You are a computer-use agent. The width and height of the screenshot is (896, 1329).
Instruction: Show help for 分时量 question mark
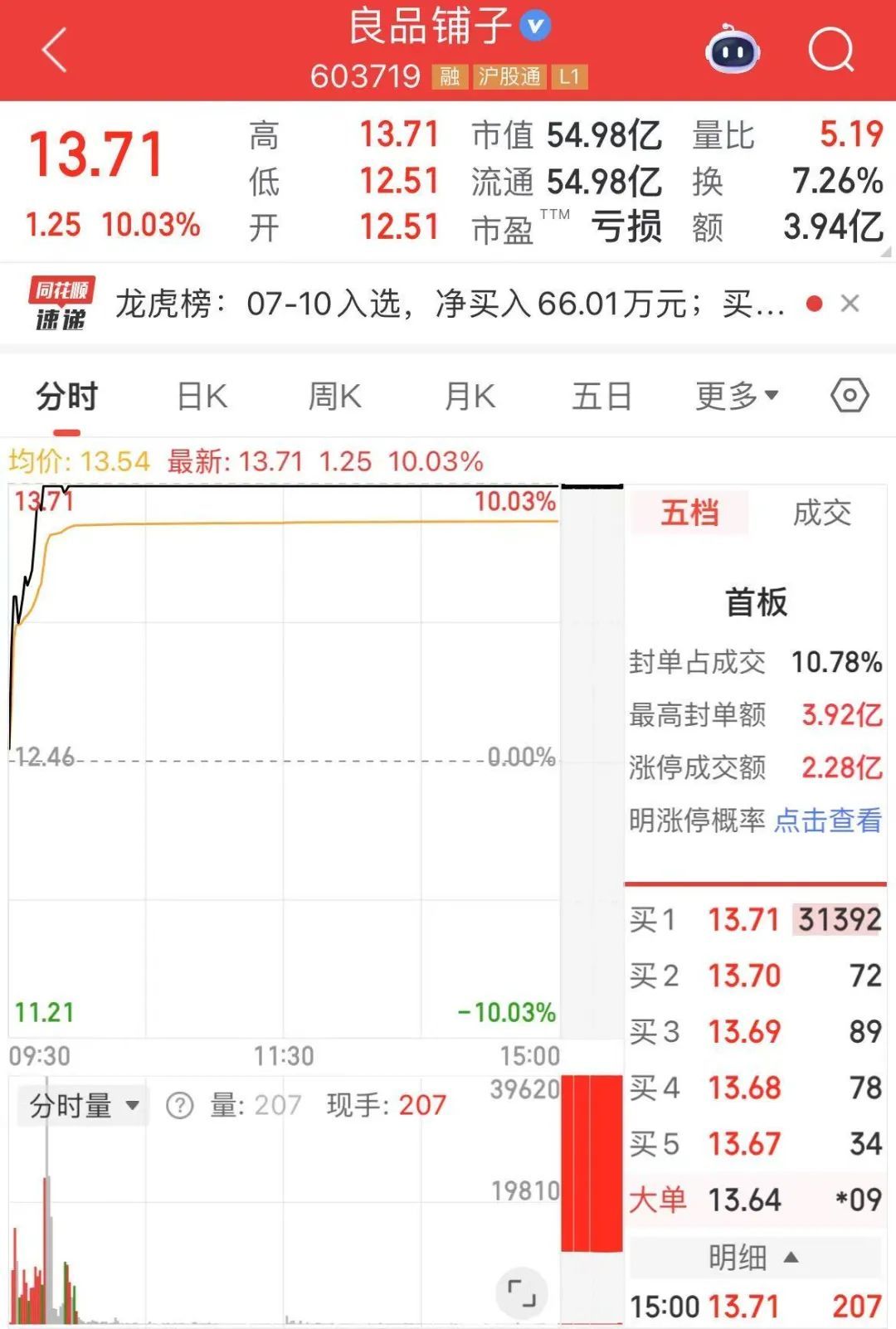(179, 1105)
